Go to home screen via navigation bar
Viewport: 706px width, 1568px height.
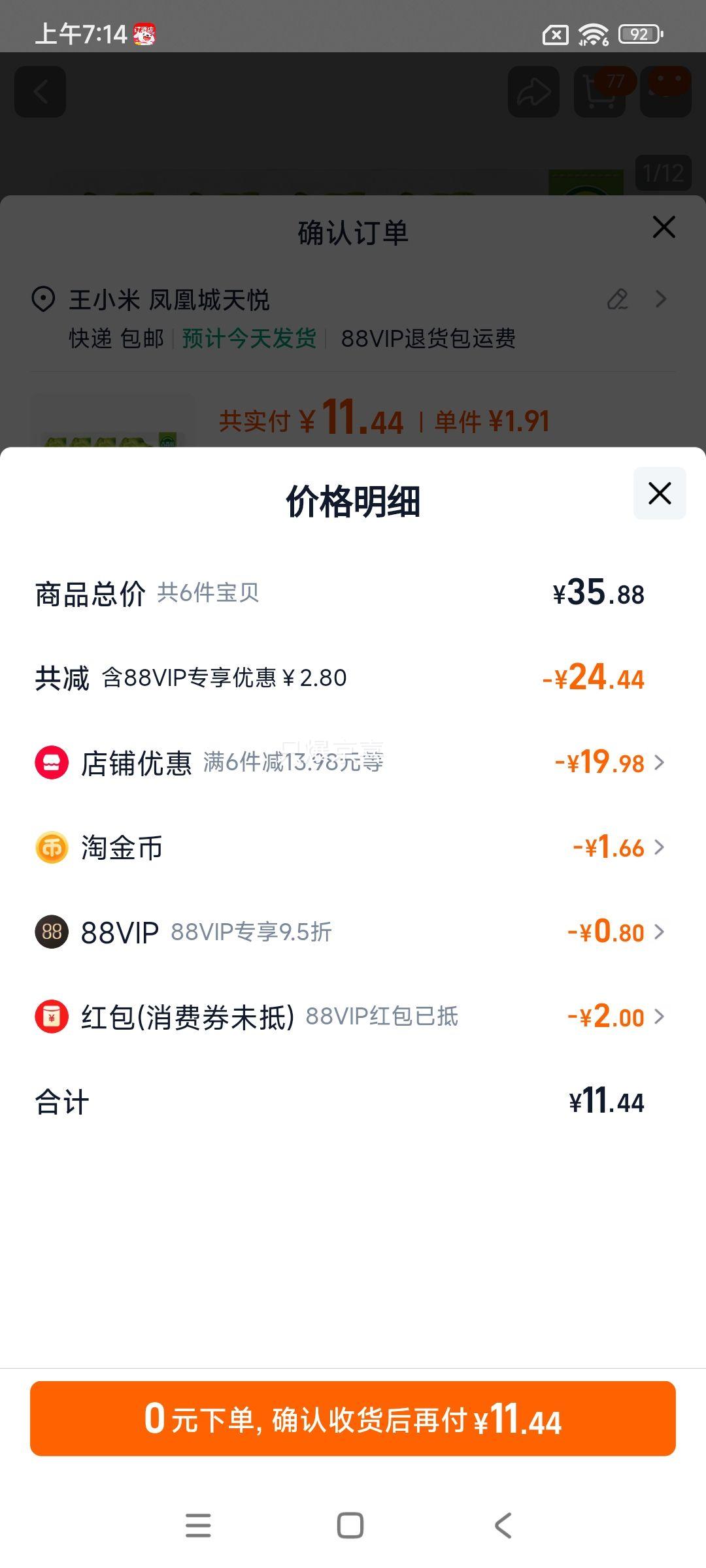pos(350,1526)
